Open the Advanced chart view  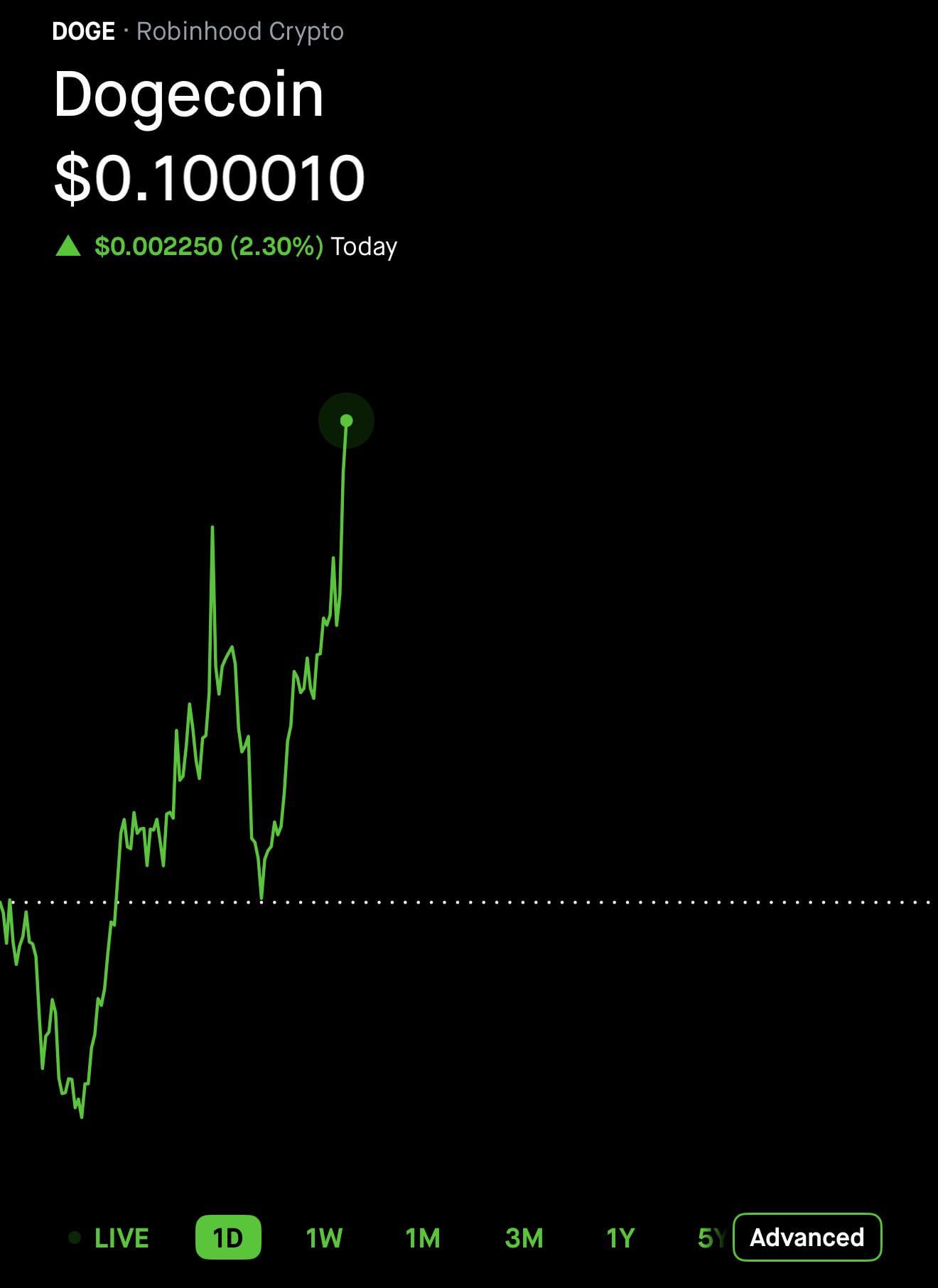point(807,1238)
